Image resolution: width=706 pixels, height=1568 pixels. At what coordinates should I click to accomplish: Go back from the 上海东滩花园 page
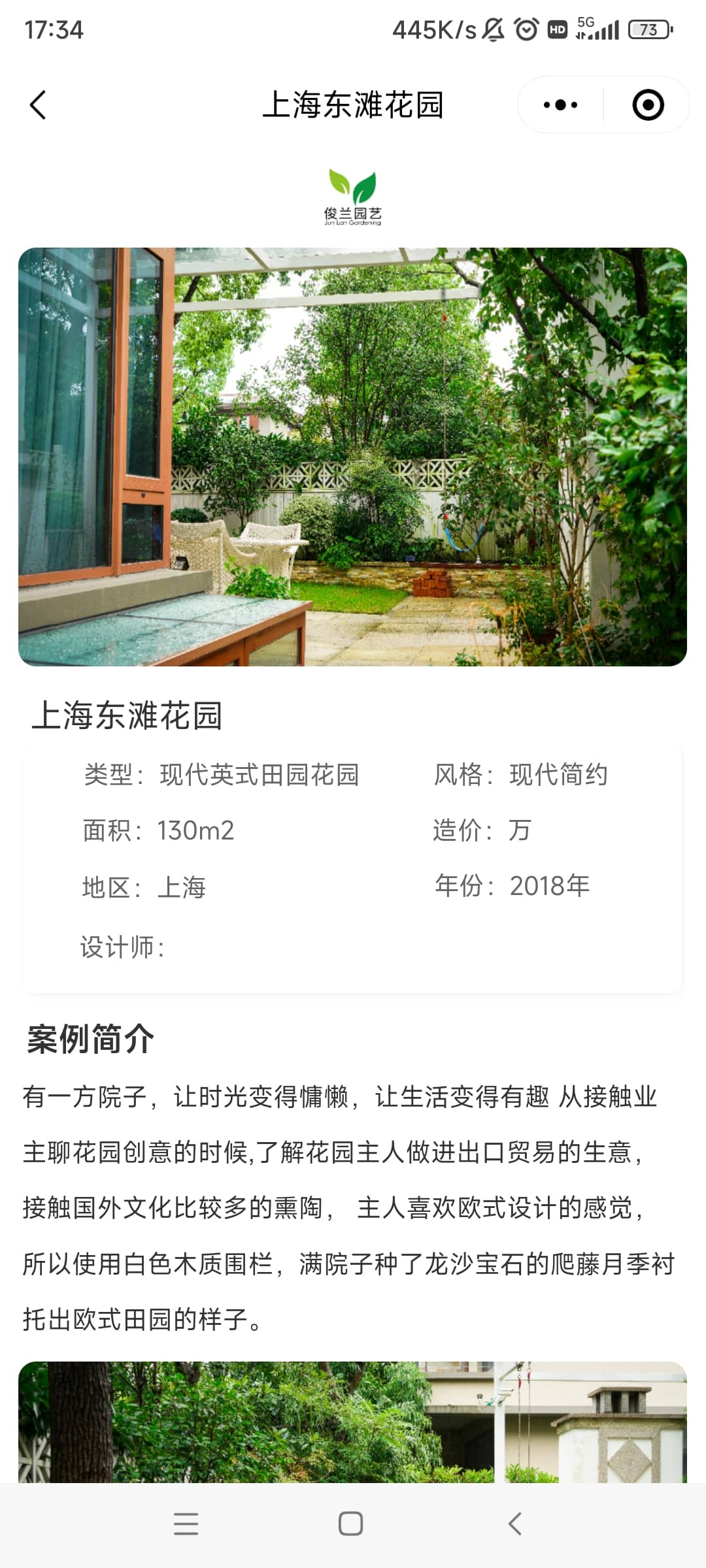(x=38, y=105)
